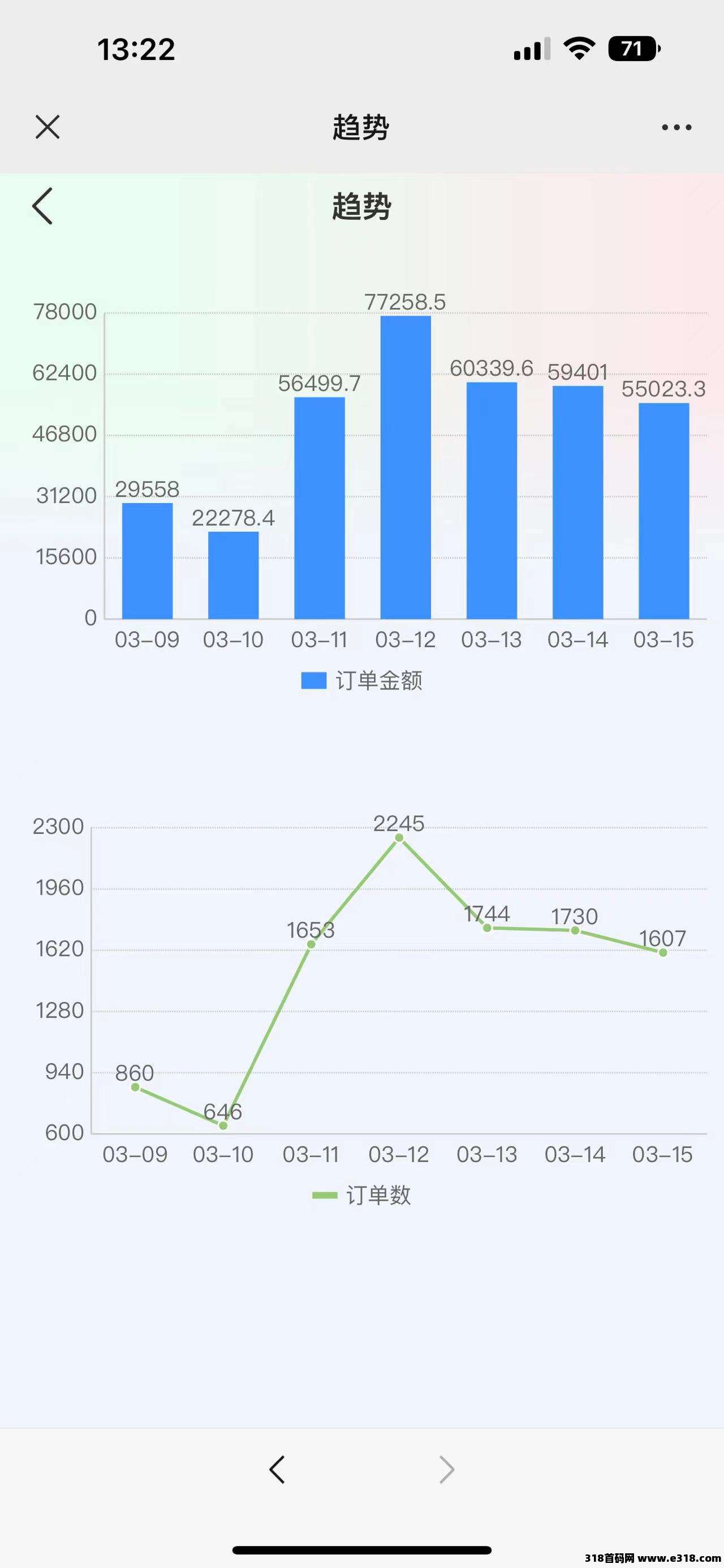724x1568 pixels.
Task: Open the three-dot overflow menu
Action: pos(676,127)
